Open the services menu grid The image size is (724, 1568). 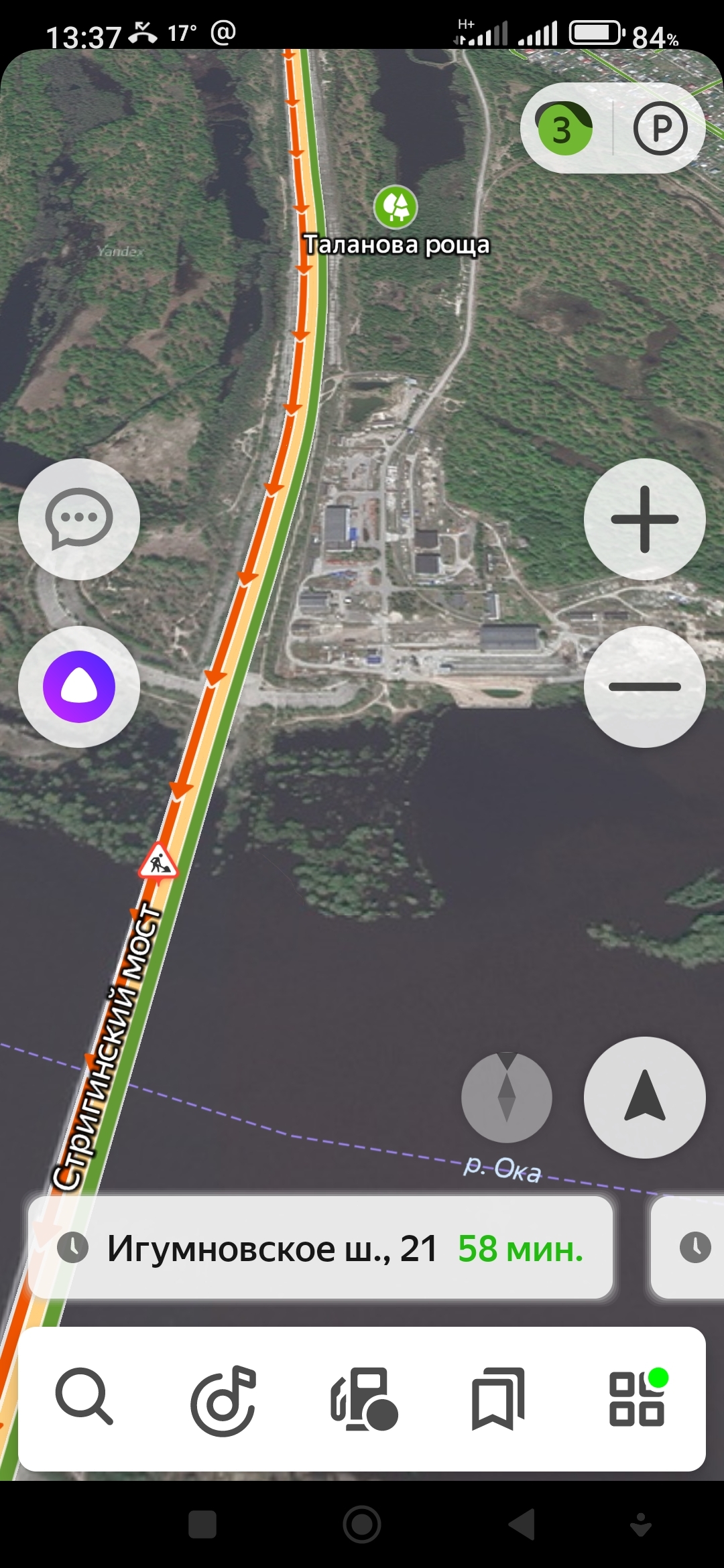[638, 1398]
